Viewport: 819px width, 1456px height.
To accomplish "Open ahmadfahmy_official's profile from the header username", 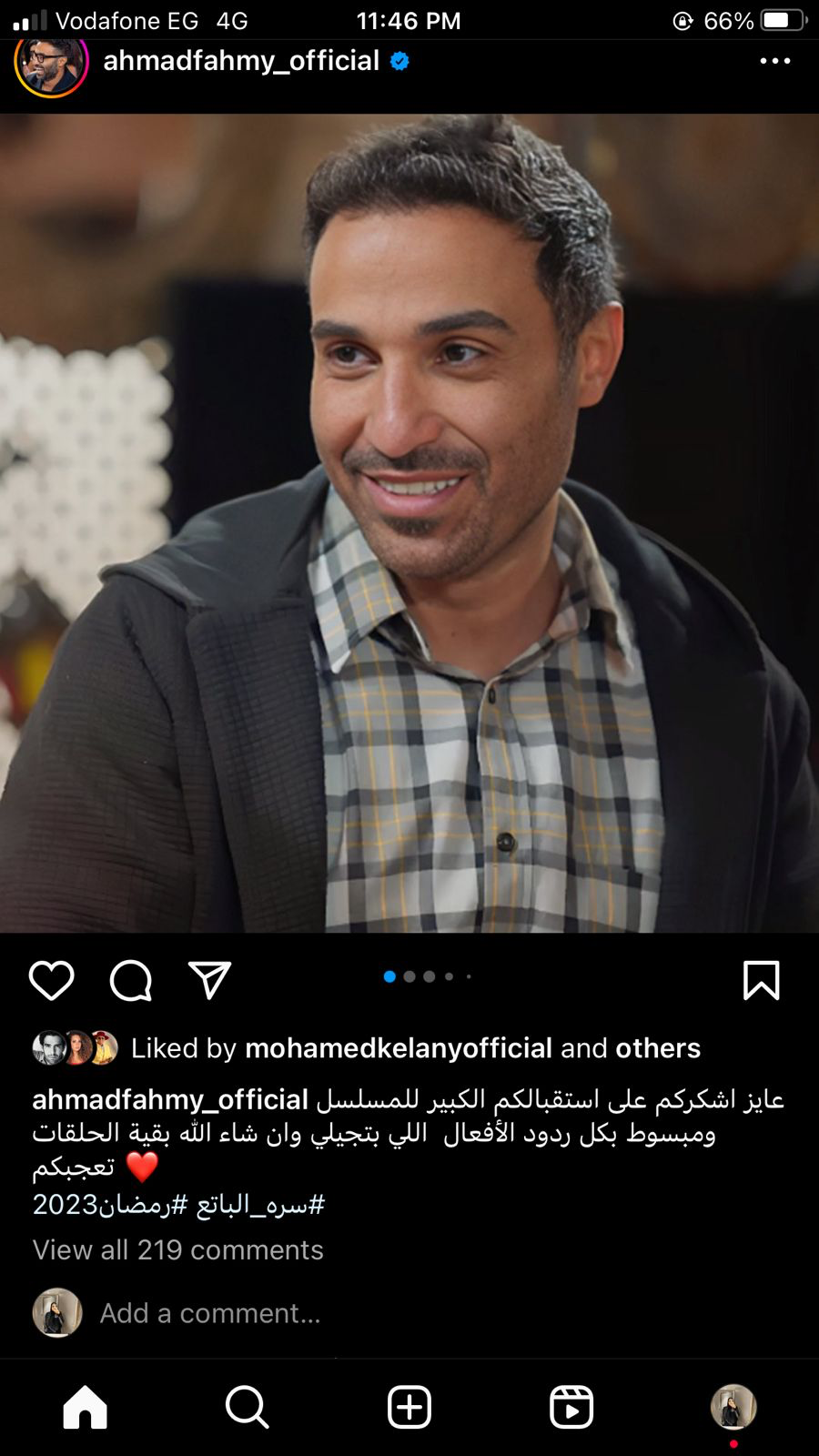I will [241, 61].
